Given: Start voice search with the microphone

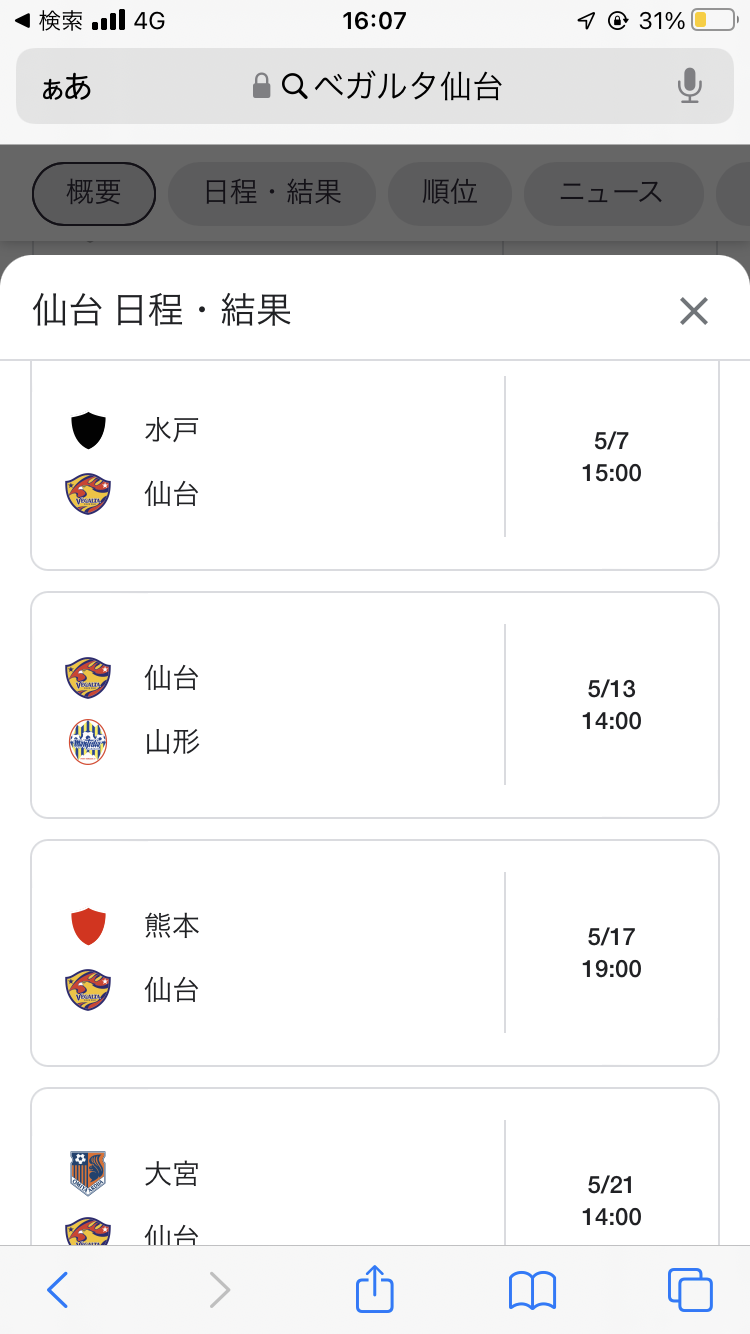Looking at the screenshot, I should pyautogui.click(x=689, y=87).
